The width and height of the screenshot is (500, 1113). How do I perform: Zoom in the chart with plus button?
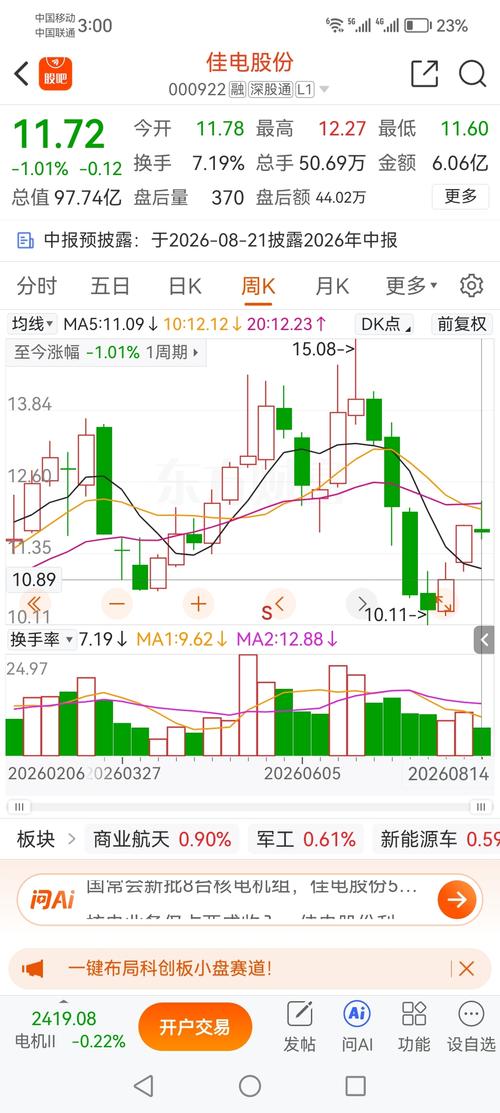pyautogui.click(x=198, y=604)
